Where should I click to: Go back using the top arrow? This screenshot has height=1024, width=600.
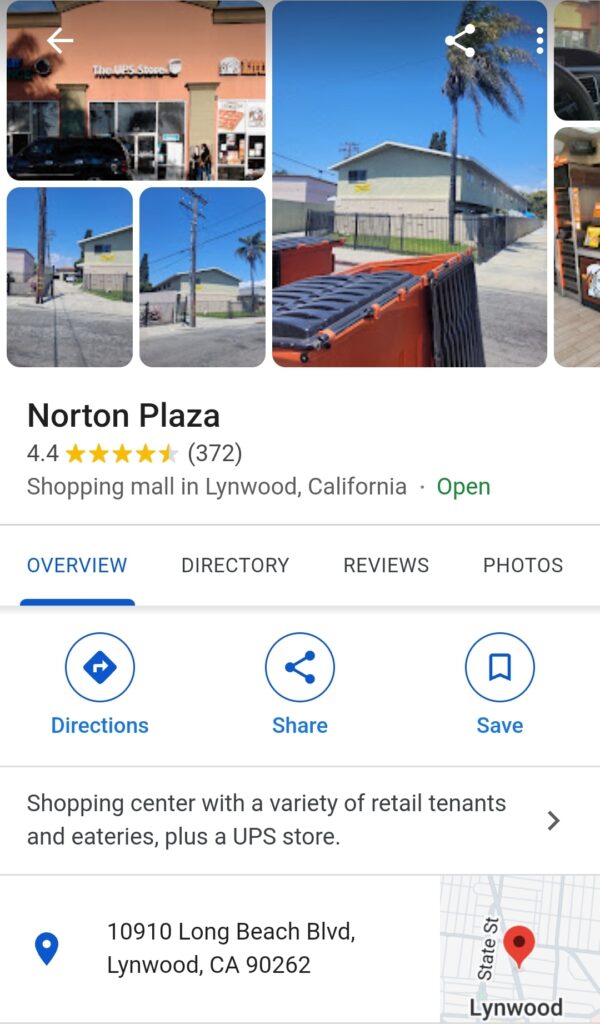coord(60,40)
